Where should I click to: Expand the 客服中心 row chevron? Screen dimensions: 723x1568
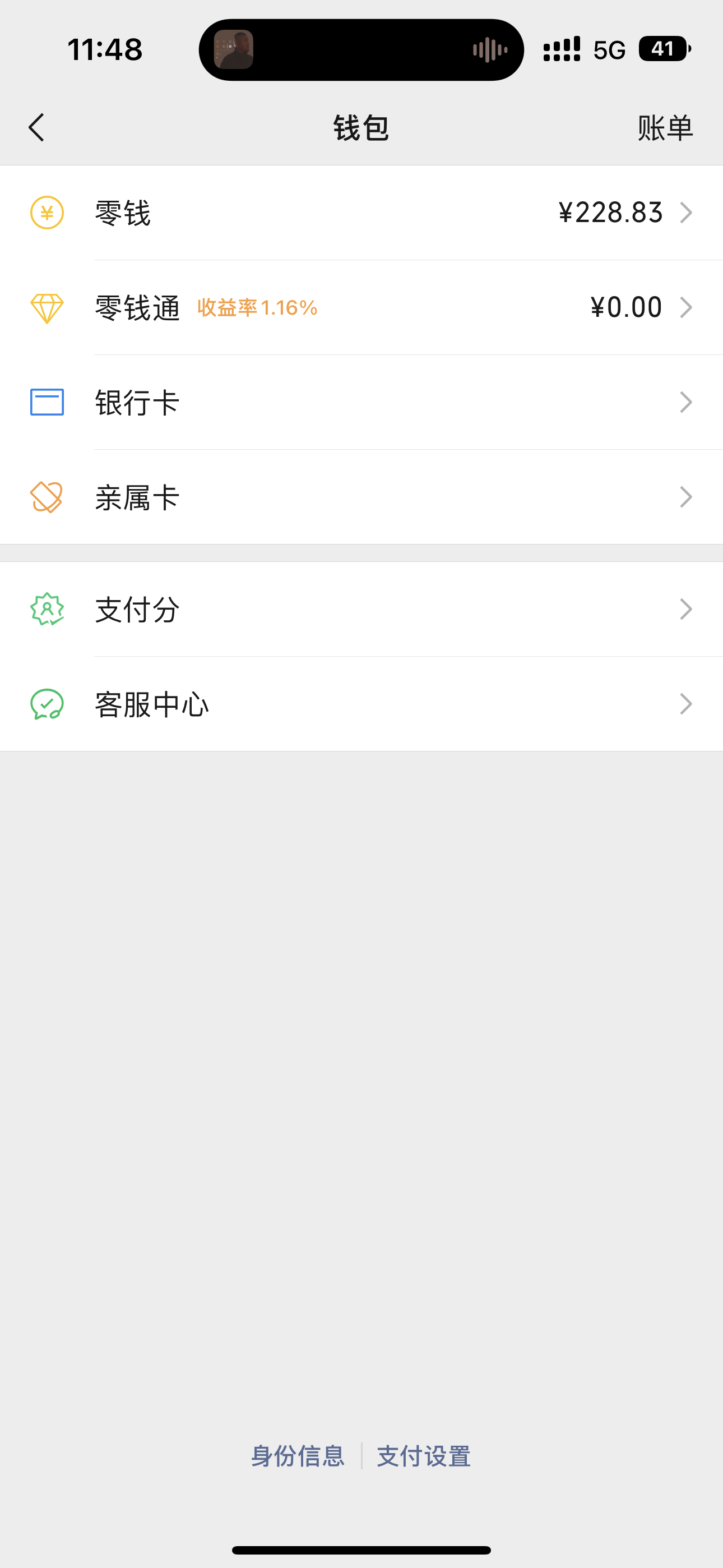[688, 704]
